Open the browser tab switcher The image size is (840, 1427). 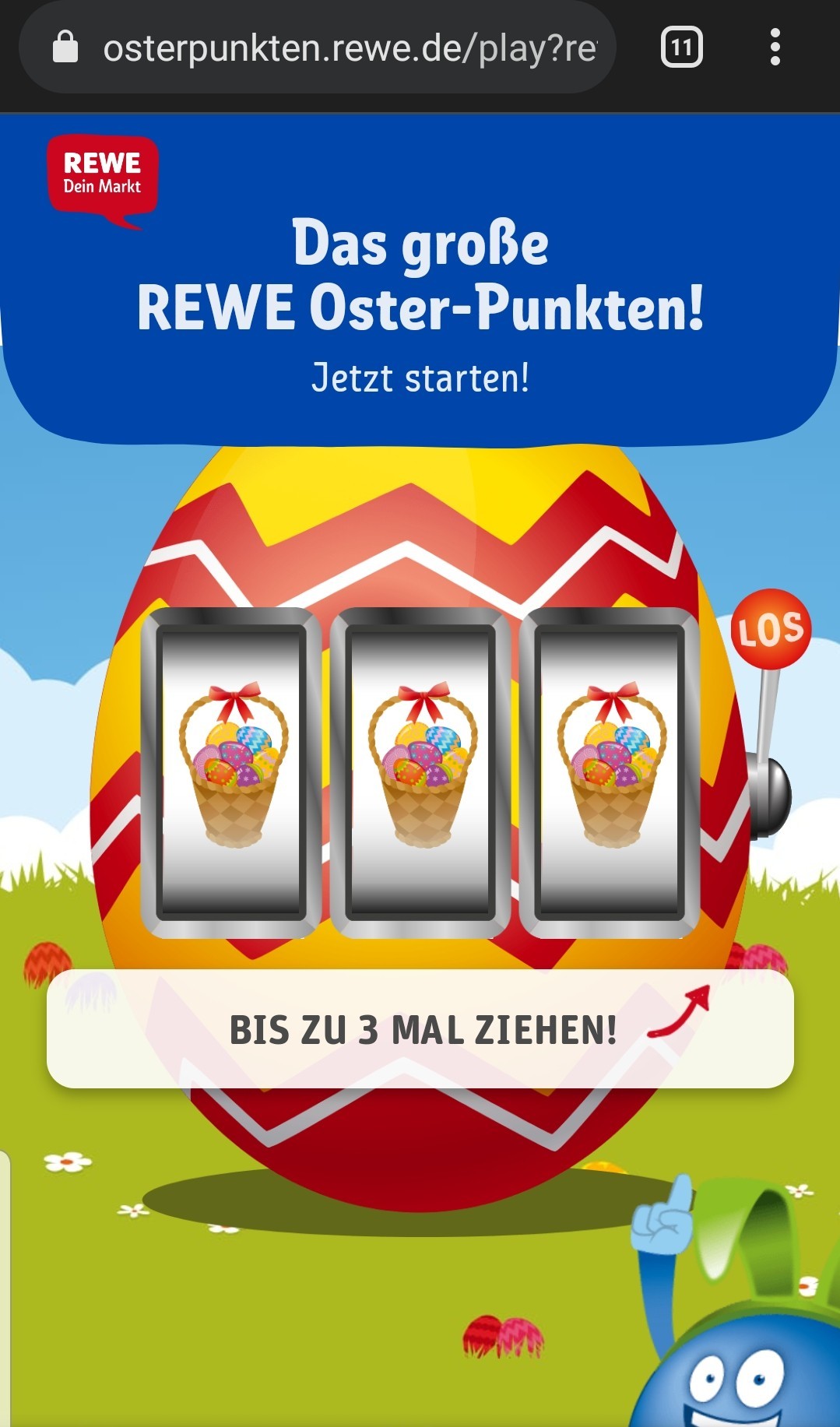[682, 48]
